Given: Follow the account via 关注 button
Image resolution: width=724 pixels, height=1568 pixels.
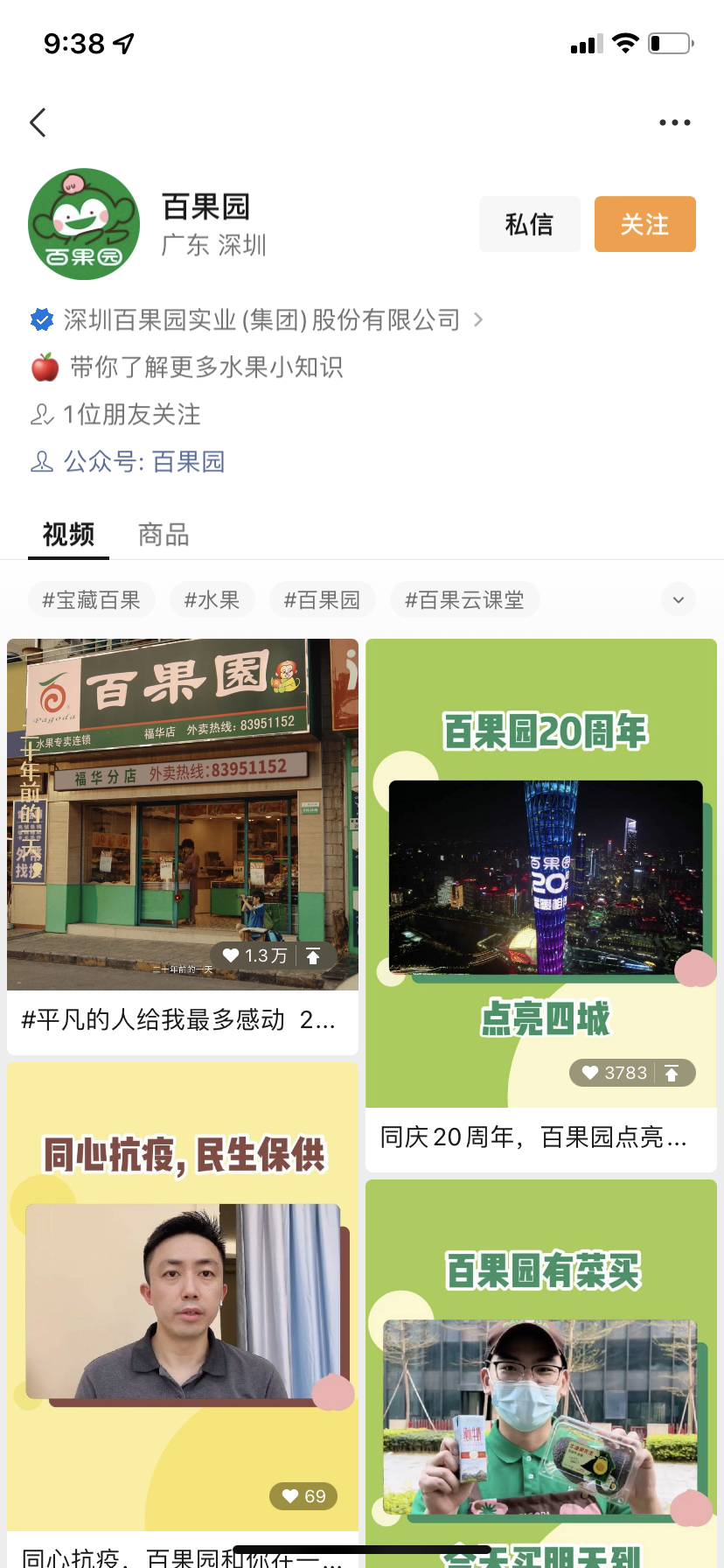Looking at the screenshot, I should coord(644,224).
